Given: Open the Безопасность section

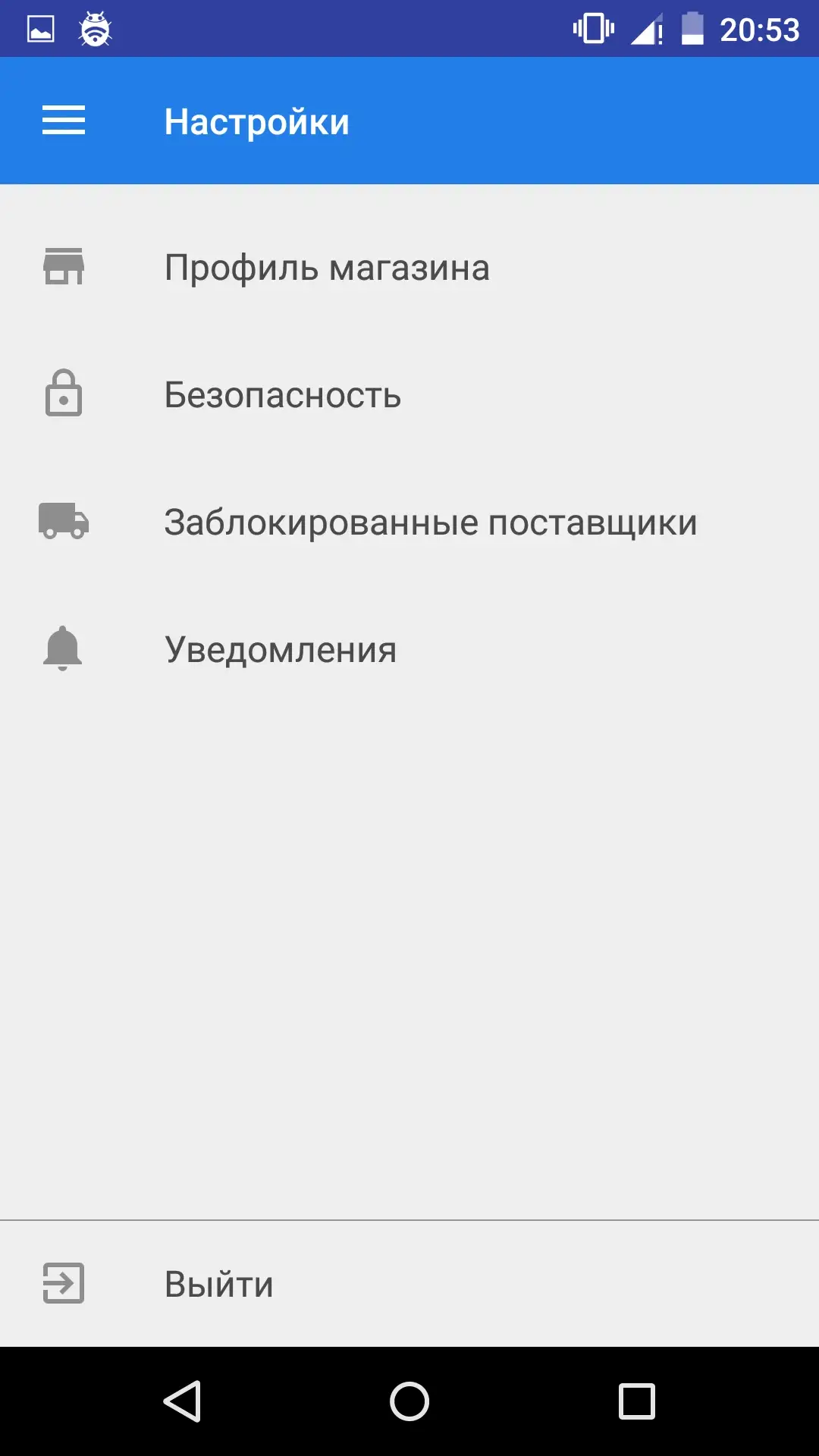Looking at the screenshot, I should point(282,395).
